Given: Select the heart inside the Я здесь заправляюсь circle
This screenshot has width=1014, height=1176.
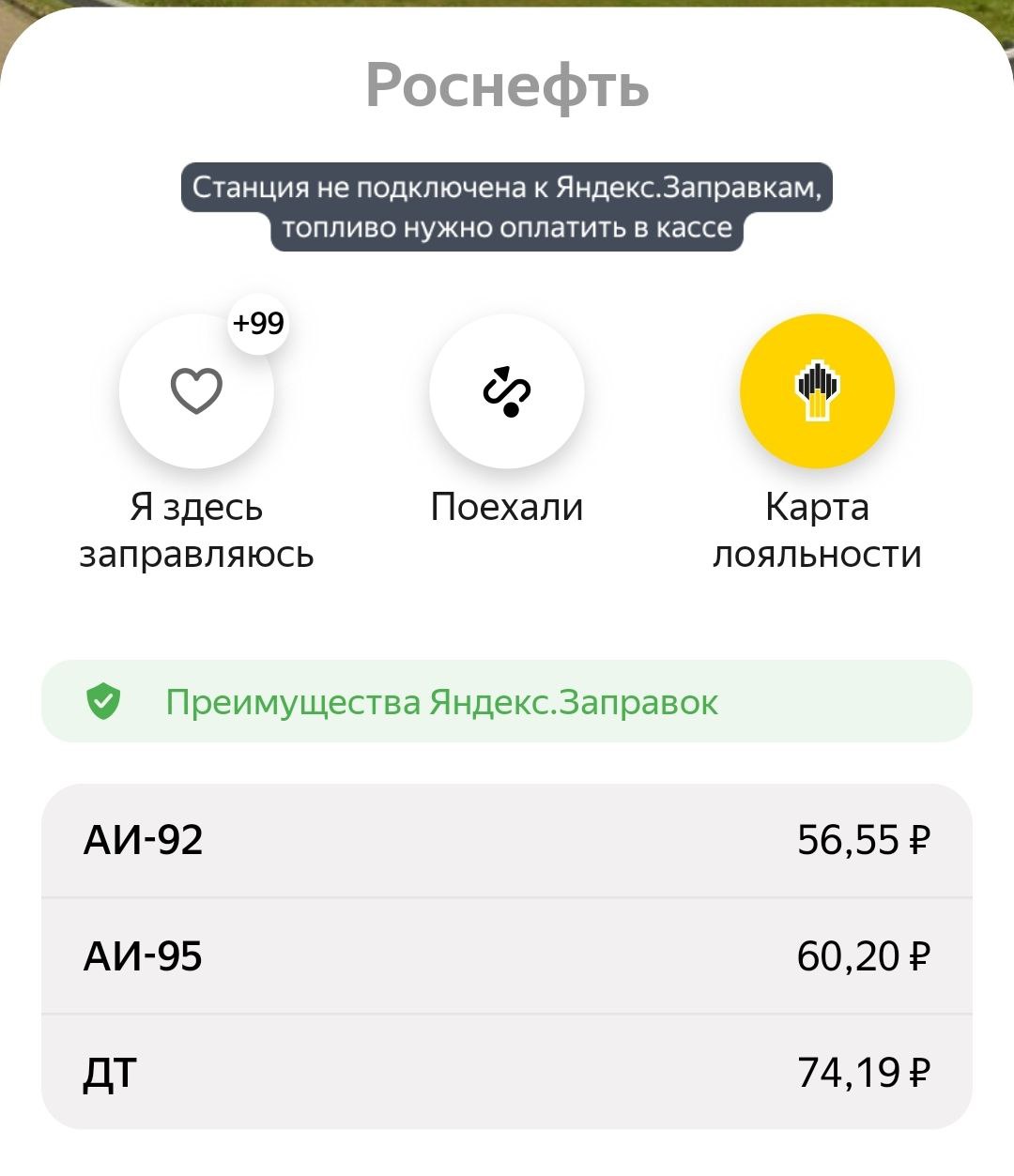Looking at the screenshot, I should (x=195, y=391).
